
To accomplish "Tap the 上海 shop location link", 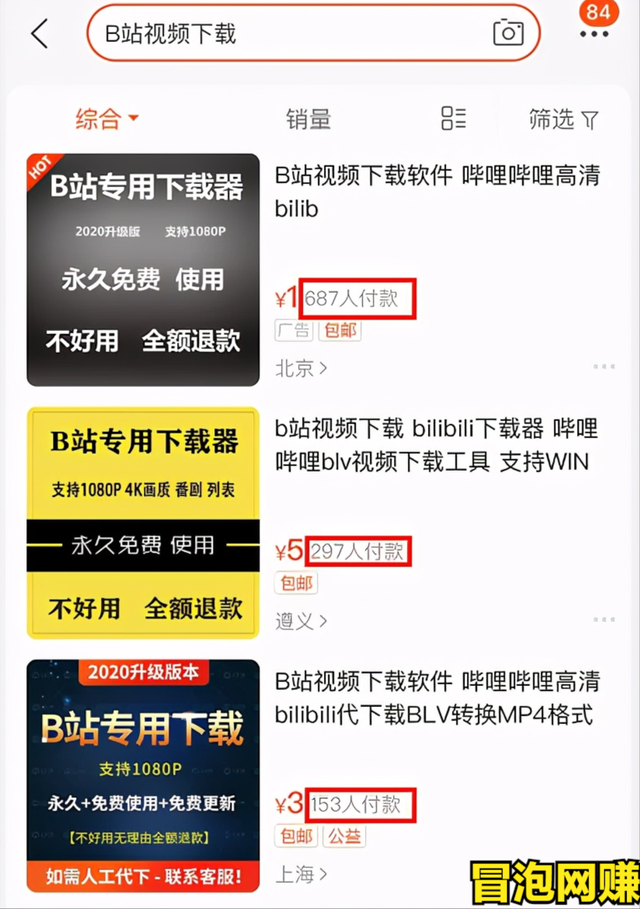I will (x=301, y=874).
